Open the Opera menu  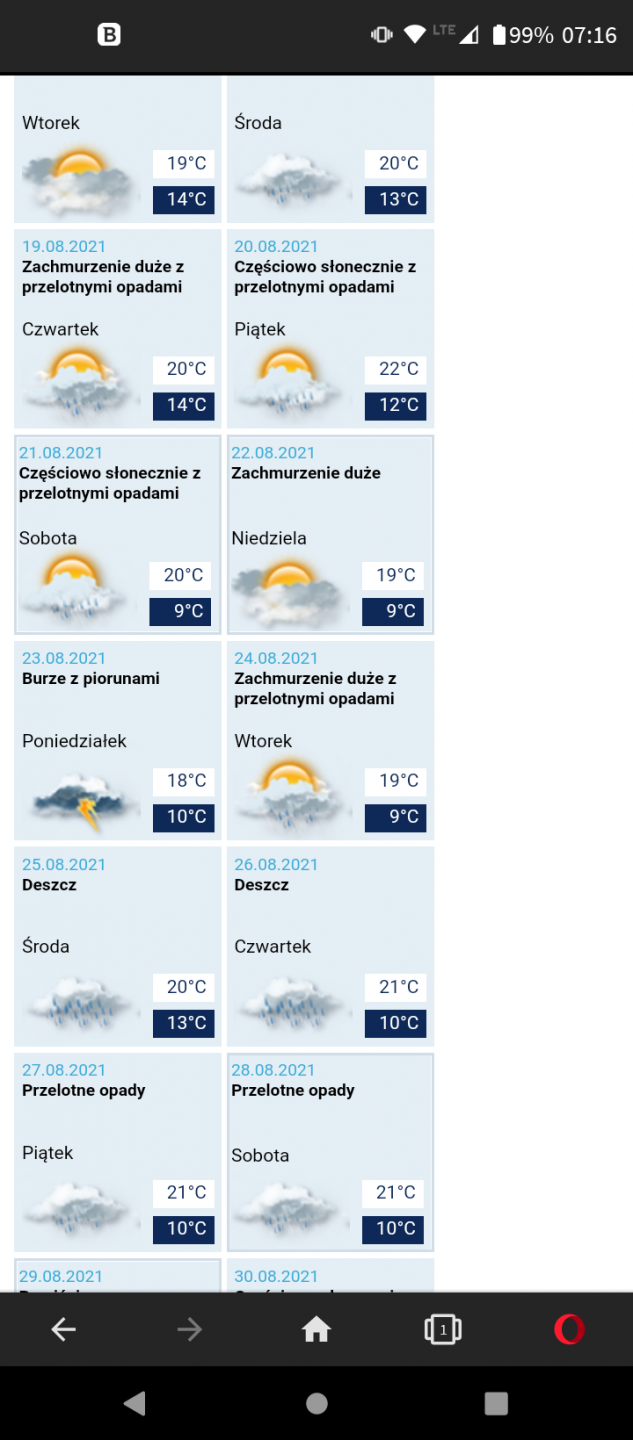pyautogui.click(x=569, y=1329)
